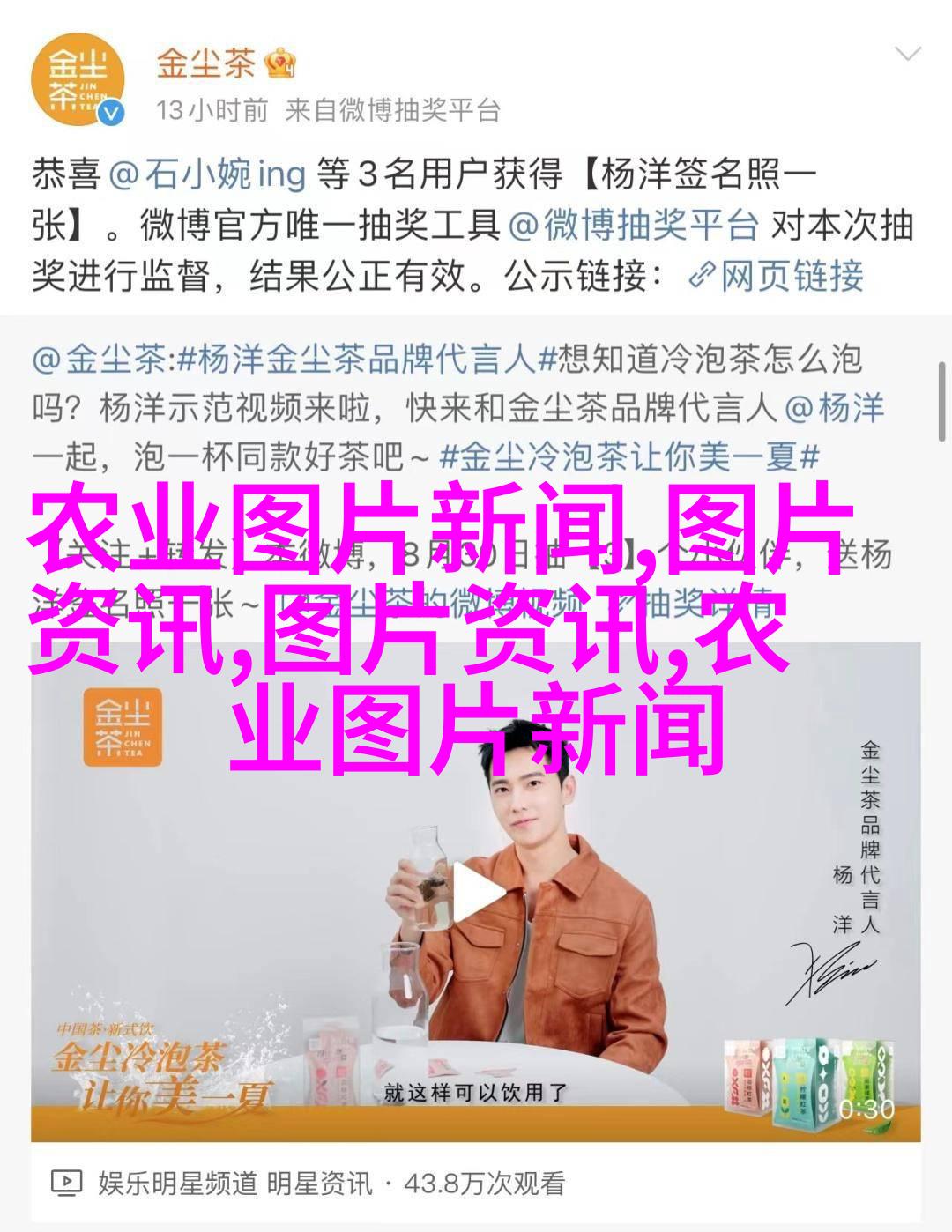Open the @微博抽奖平台 mention link
The width and height of the screenshot is (952, 1232).
[633, 226]
